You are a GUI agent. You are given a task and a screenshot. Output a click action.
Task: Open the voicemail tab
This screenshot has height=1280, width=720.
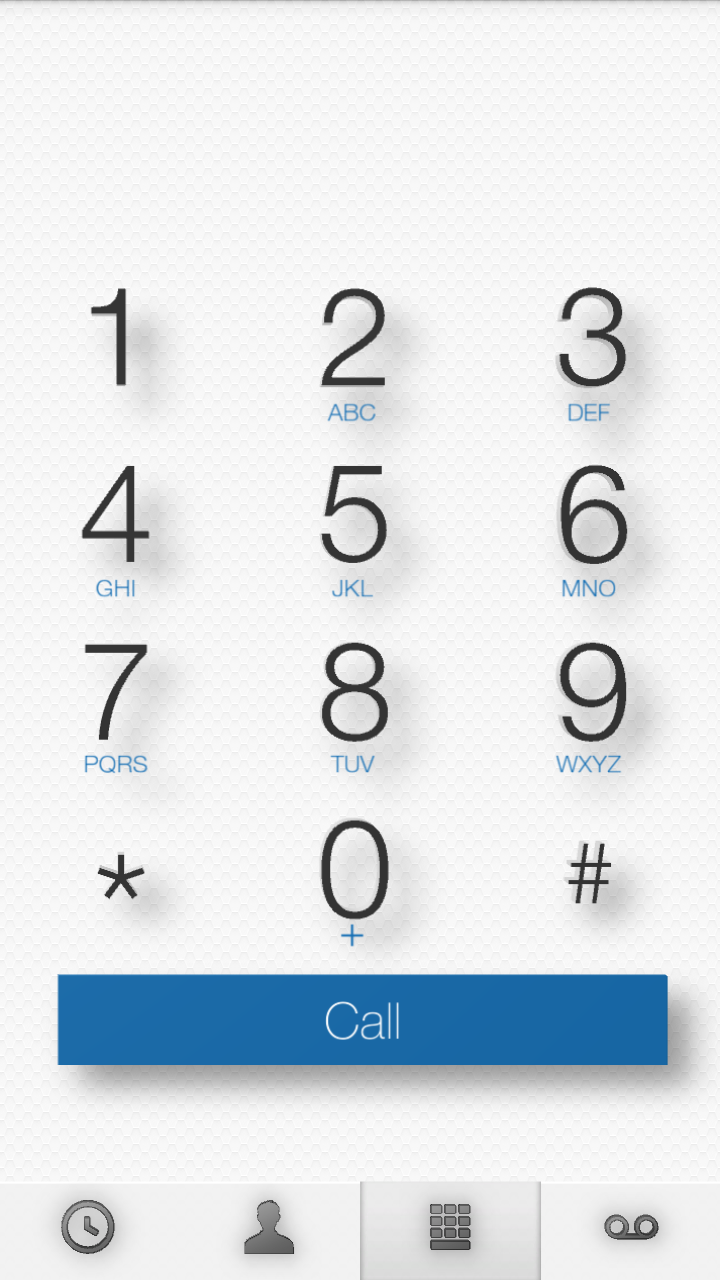(631, 1227)
